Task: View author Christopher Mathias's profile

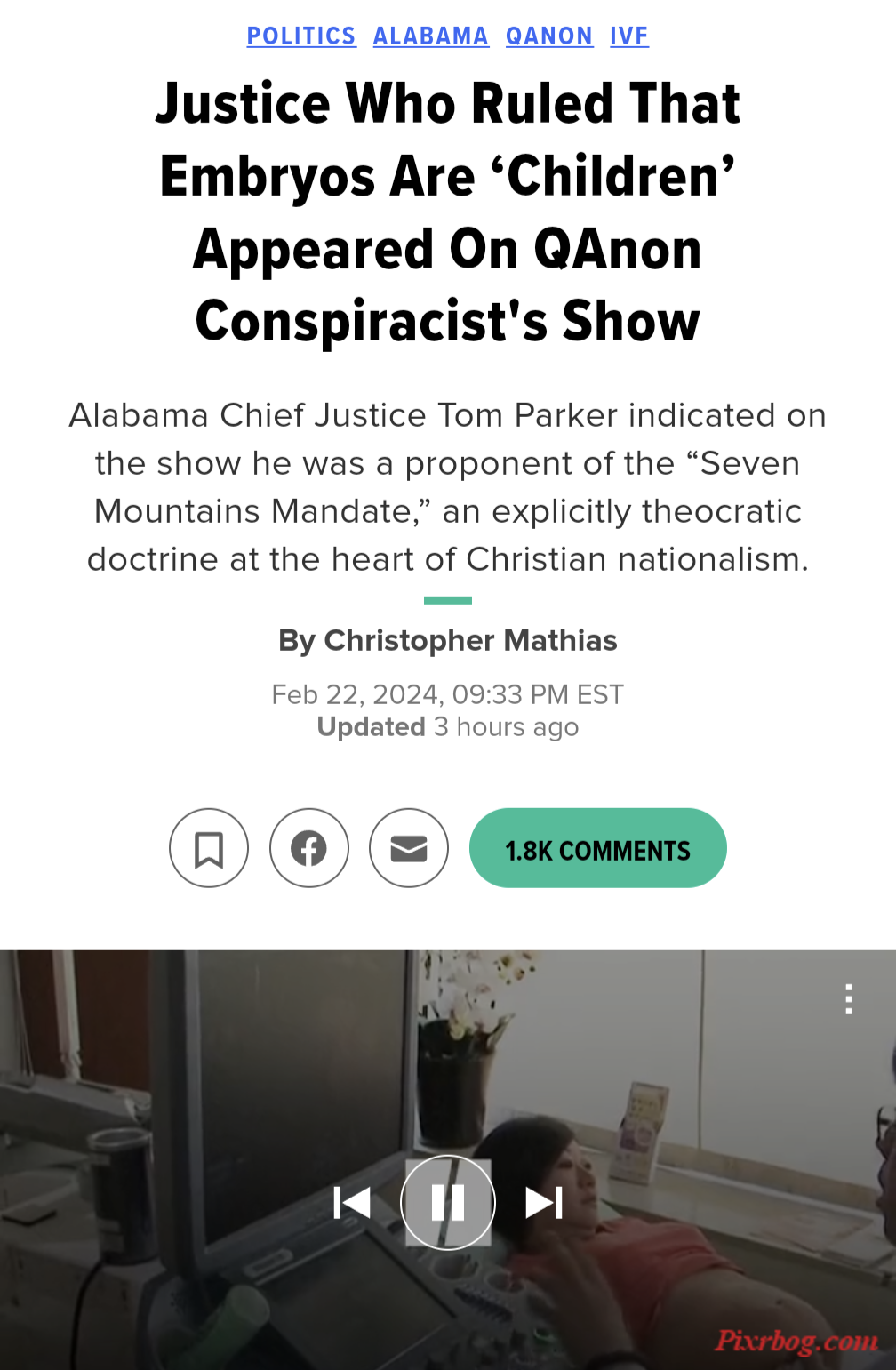Action: (470, 640)
